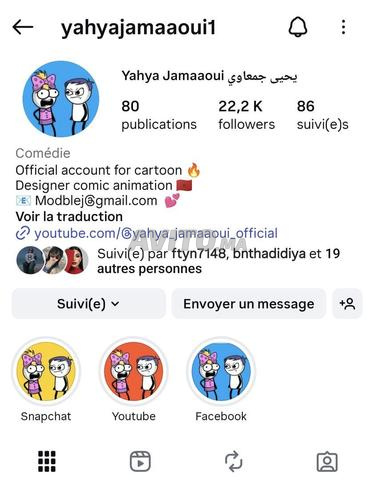The image size is (374, 480).
Task: Switch to the tagged photos tab
Action: [x=327, y=461]
